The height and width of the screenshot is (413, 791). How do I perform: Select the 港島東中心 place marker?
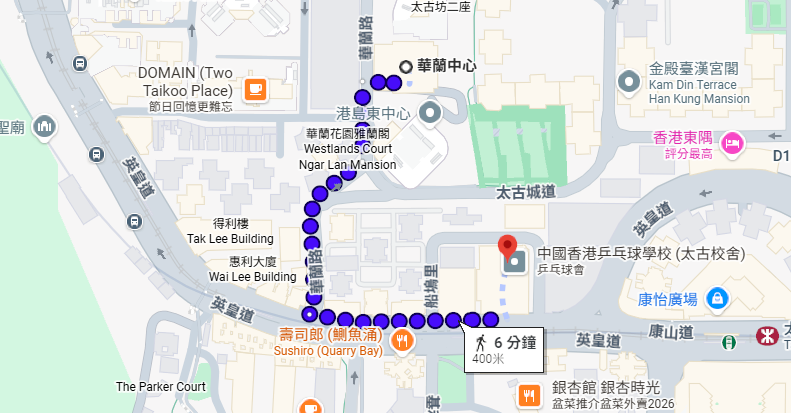[x=431, y=111]
